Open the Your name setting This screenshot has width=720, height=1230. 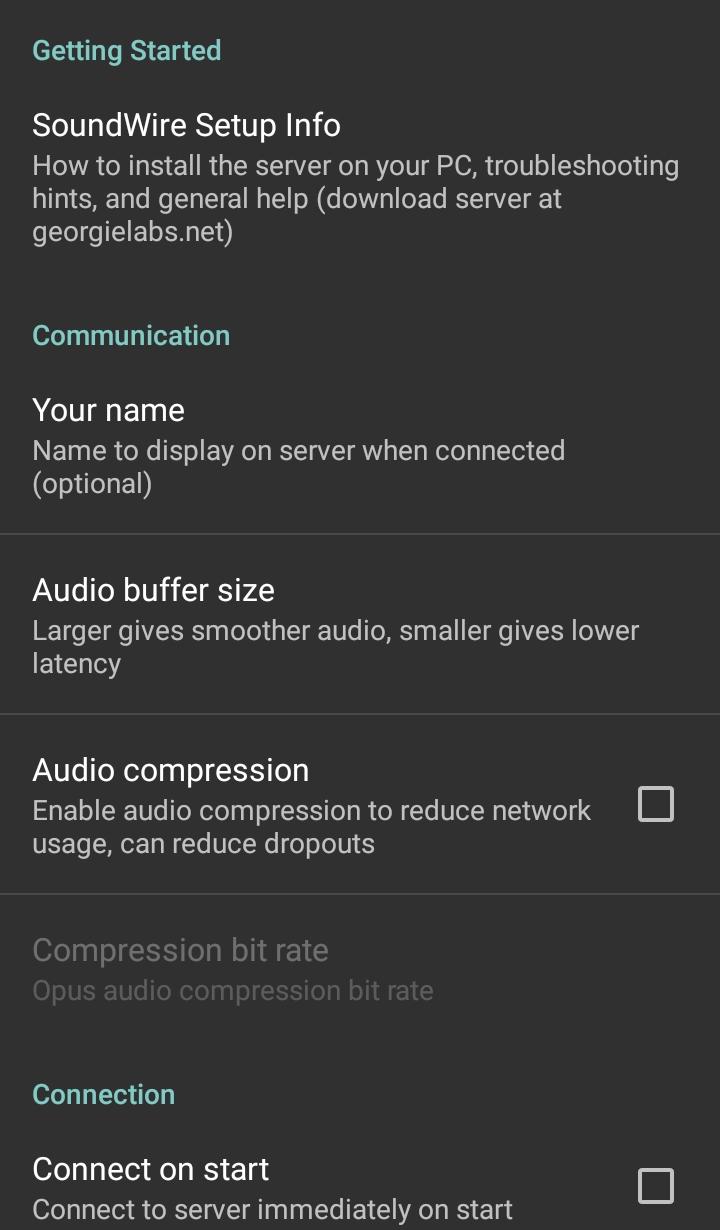[x=360, y=444]
